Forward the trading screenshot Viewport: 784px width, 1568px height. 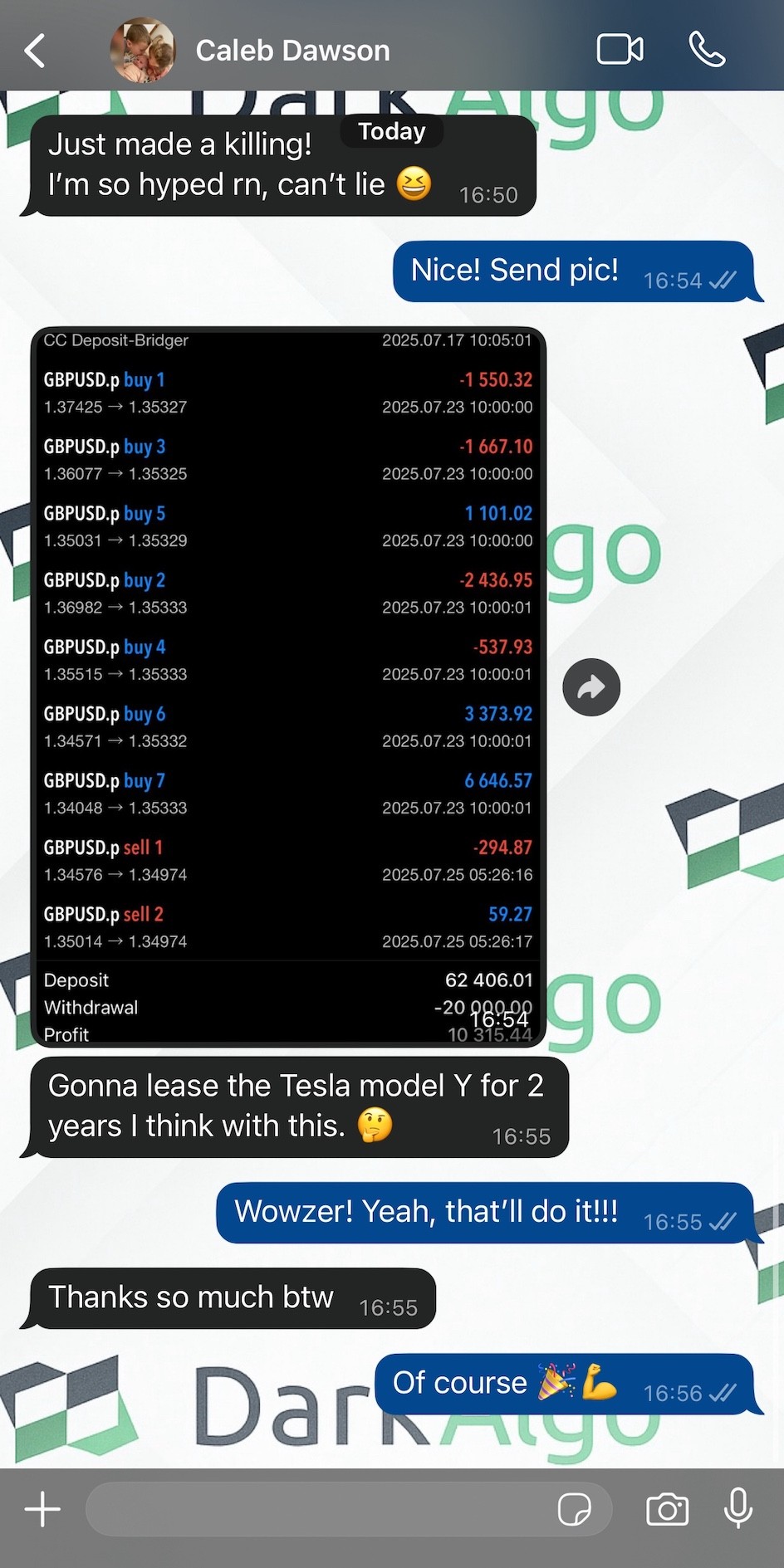[x=591, y=687]
